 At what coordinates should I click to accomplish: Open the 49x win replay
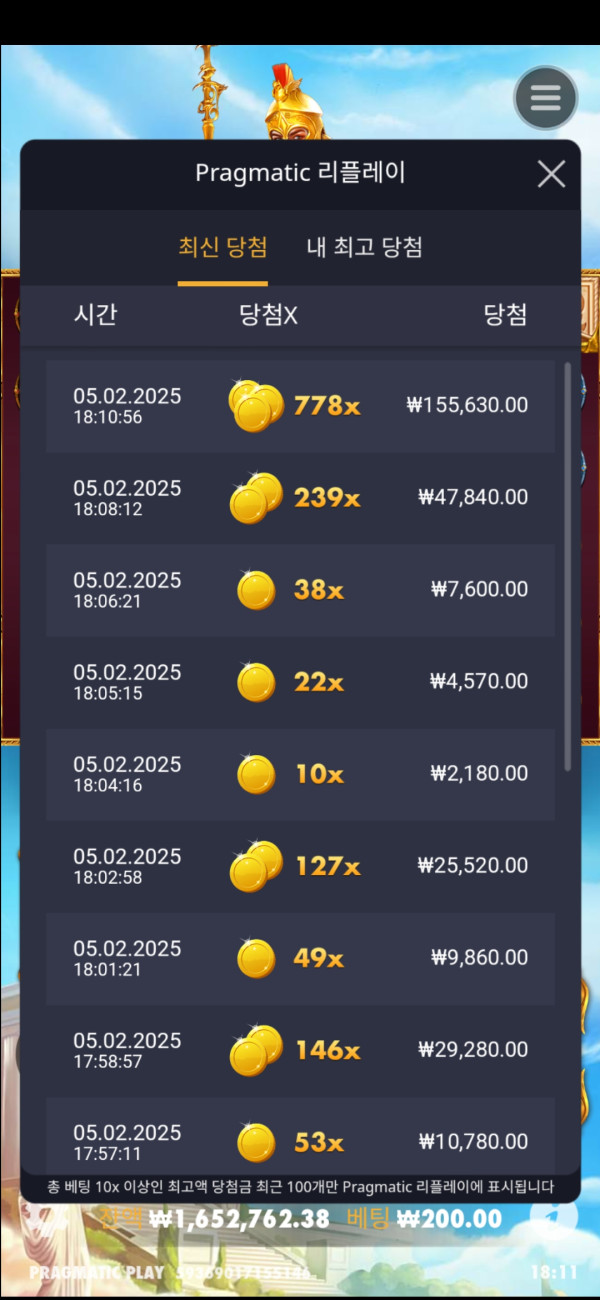coord(300,958)
